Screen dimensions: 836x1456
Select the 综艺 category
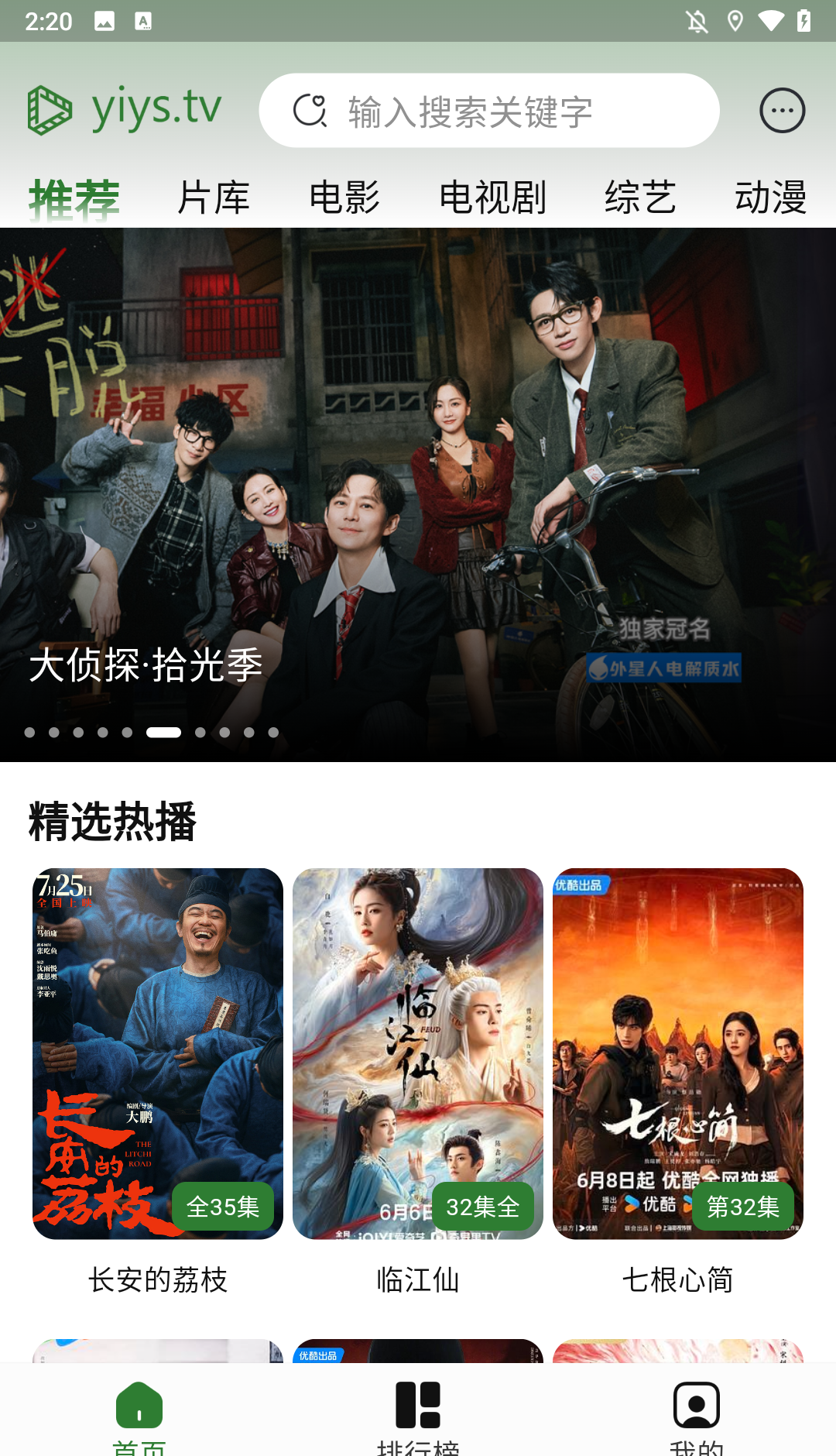[641, 196]
